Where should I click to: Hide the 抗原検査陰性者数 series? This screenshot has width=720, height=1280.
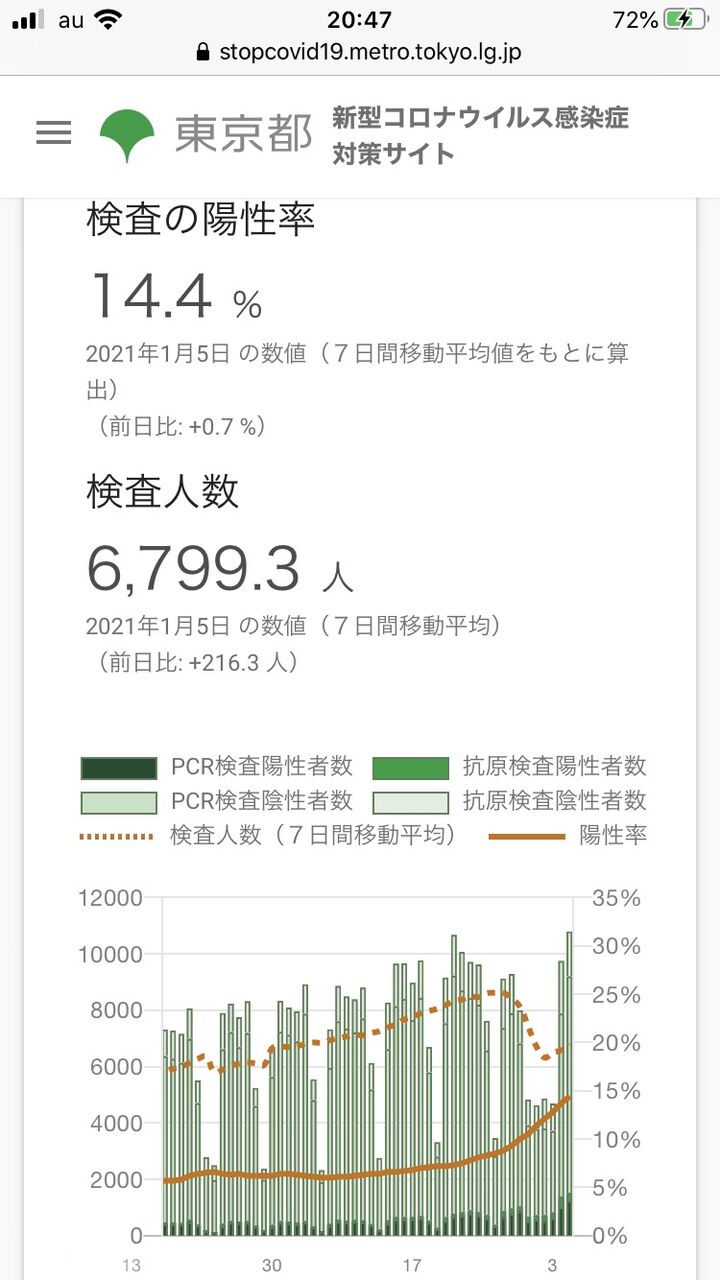509,801
